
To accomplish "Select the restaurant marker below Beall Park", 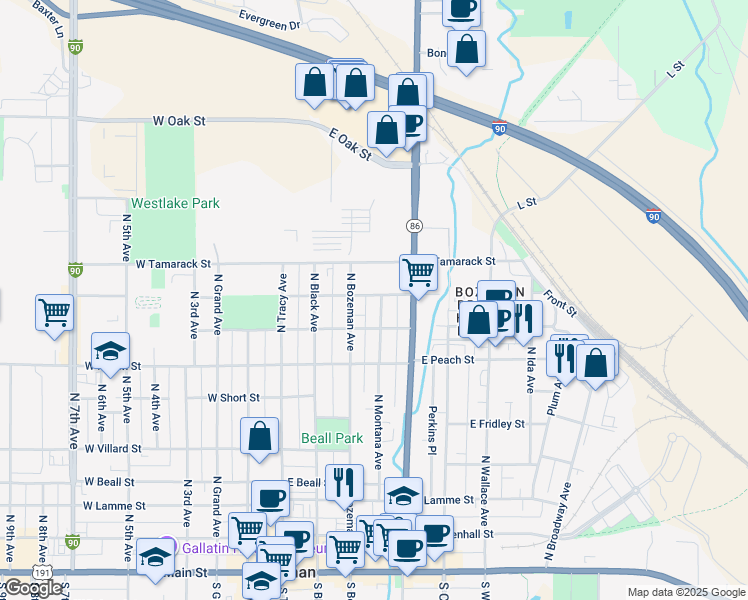I will pyautogui.click(x=344, y=482).
